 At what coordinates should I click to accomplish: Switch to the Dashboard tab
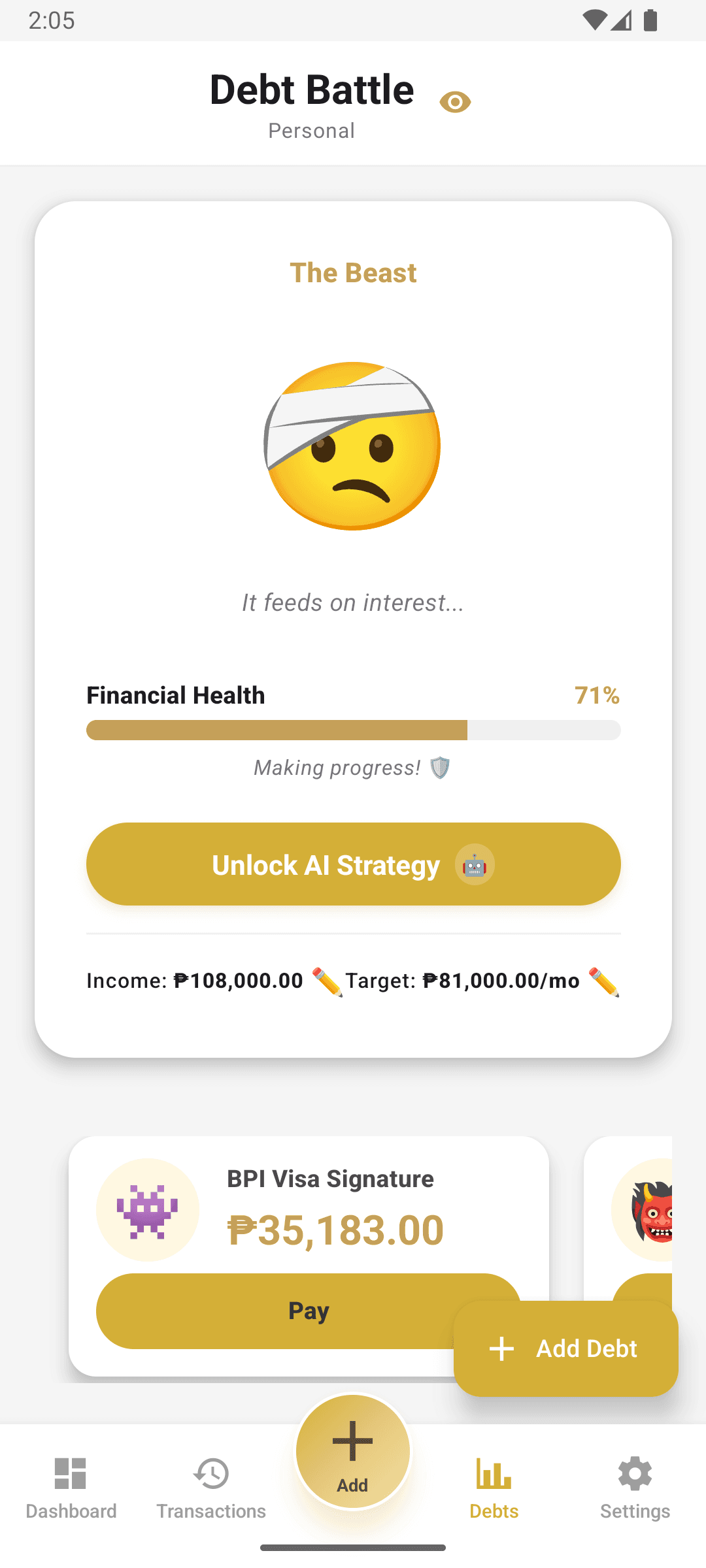tap(71, 1490)
